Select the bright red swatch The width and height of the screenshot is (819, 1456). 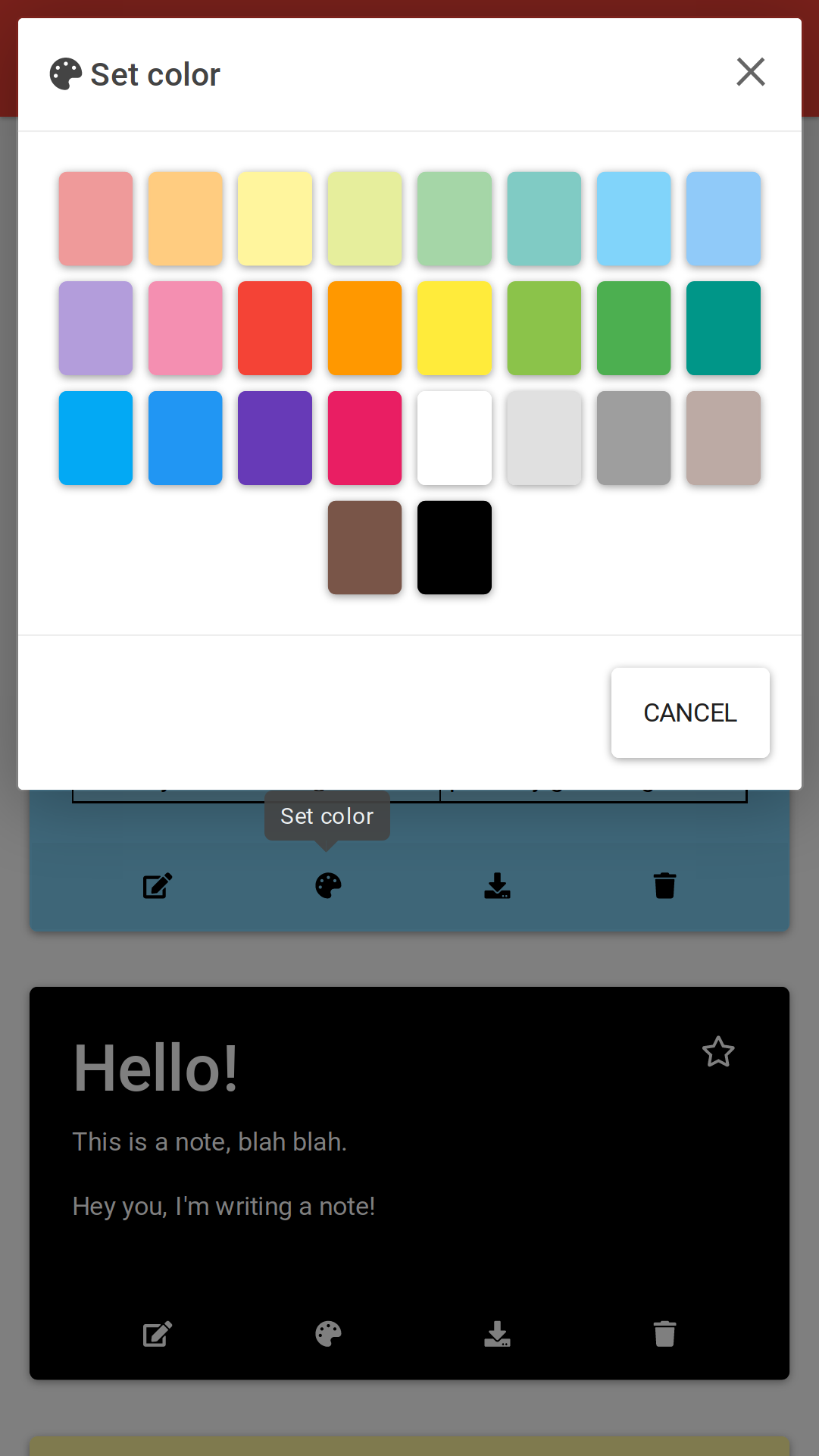[x=275, y=328]
